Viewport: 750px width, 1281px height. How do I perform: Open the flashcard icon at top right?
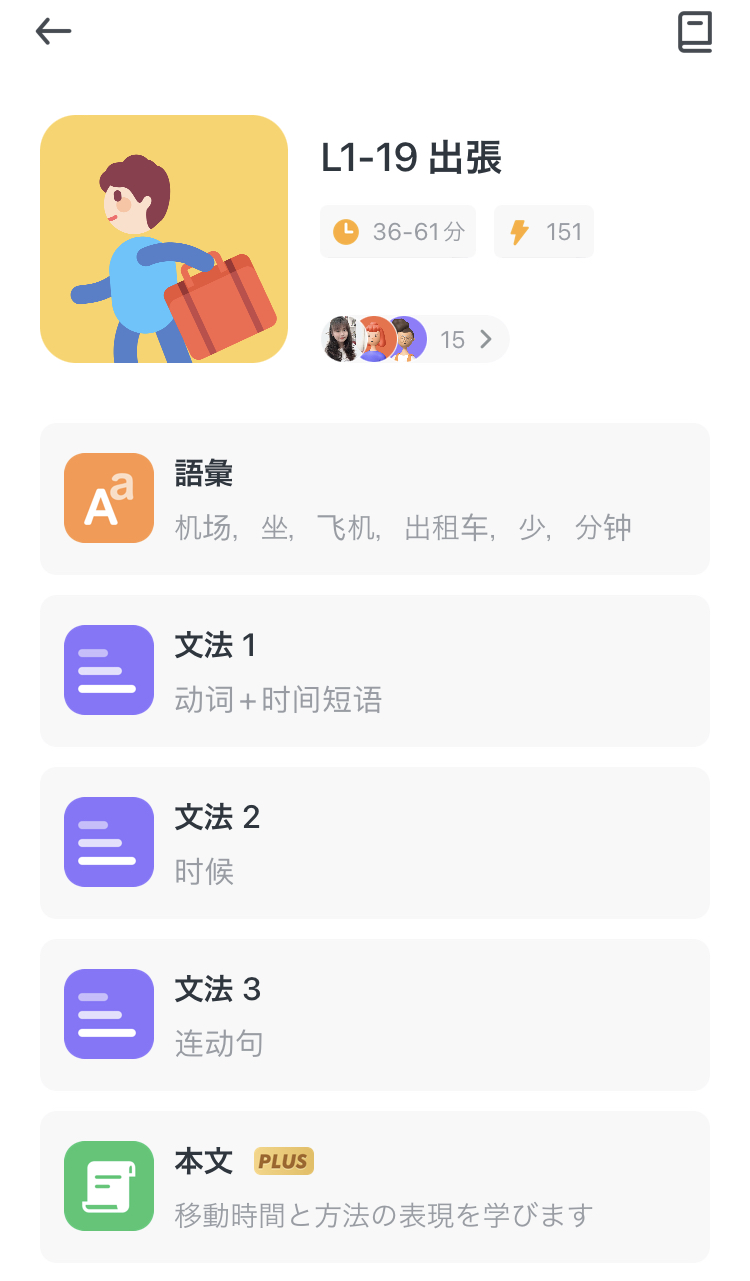695,31
